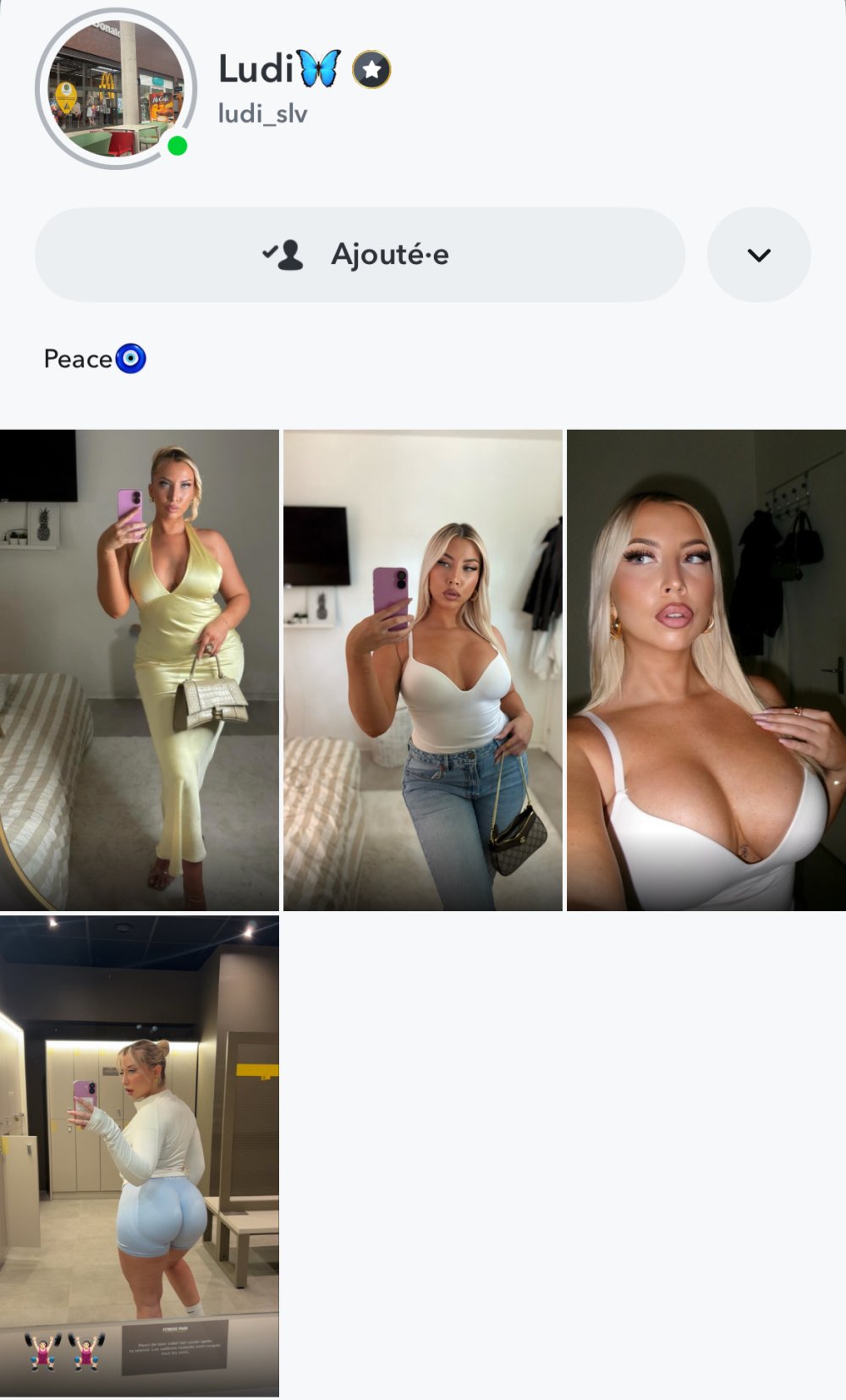
Task: Tap the Ajouté·e friend button
Action: tap(360, 255)
